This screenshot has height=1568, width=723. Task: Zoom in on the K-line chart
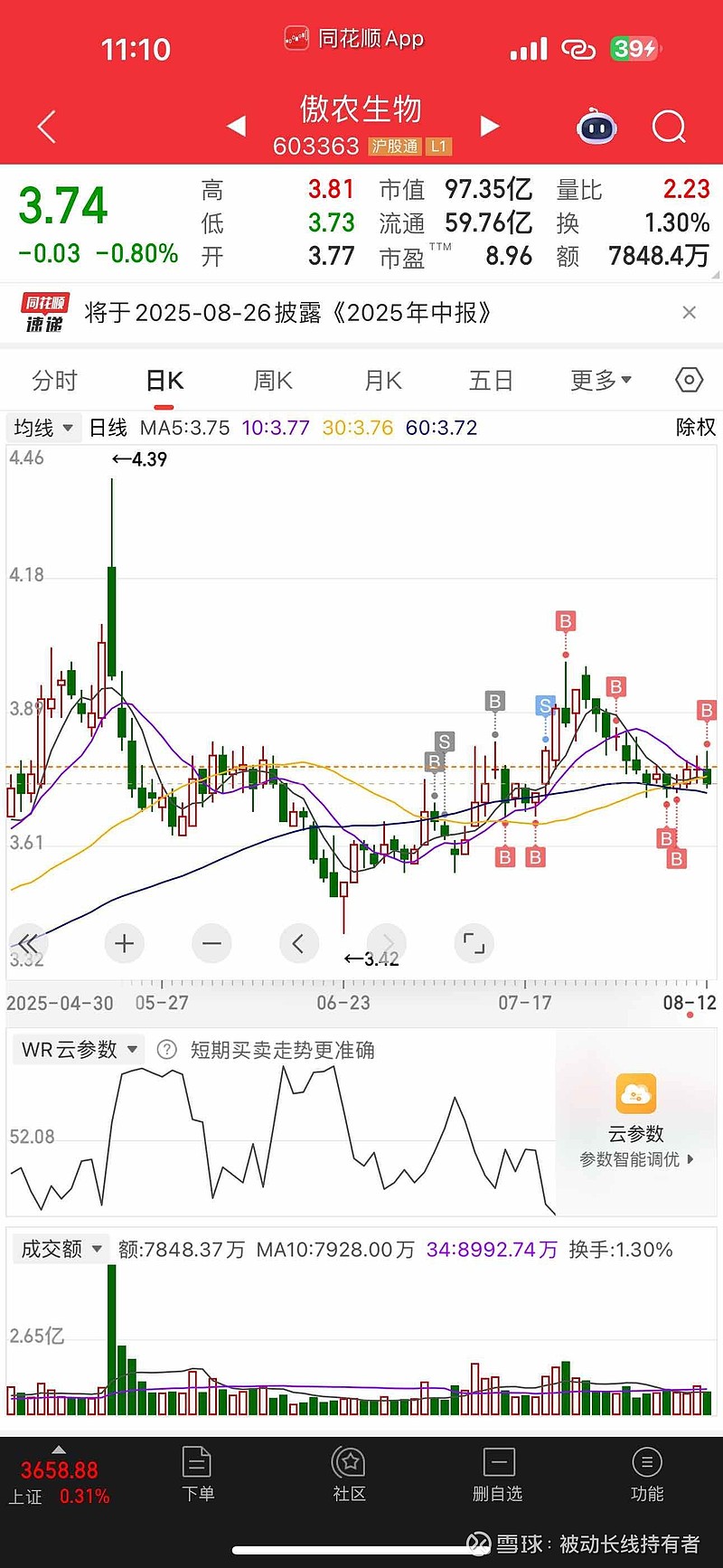click(x=125, y=944)
